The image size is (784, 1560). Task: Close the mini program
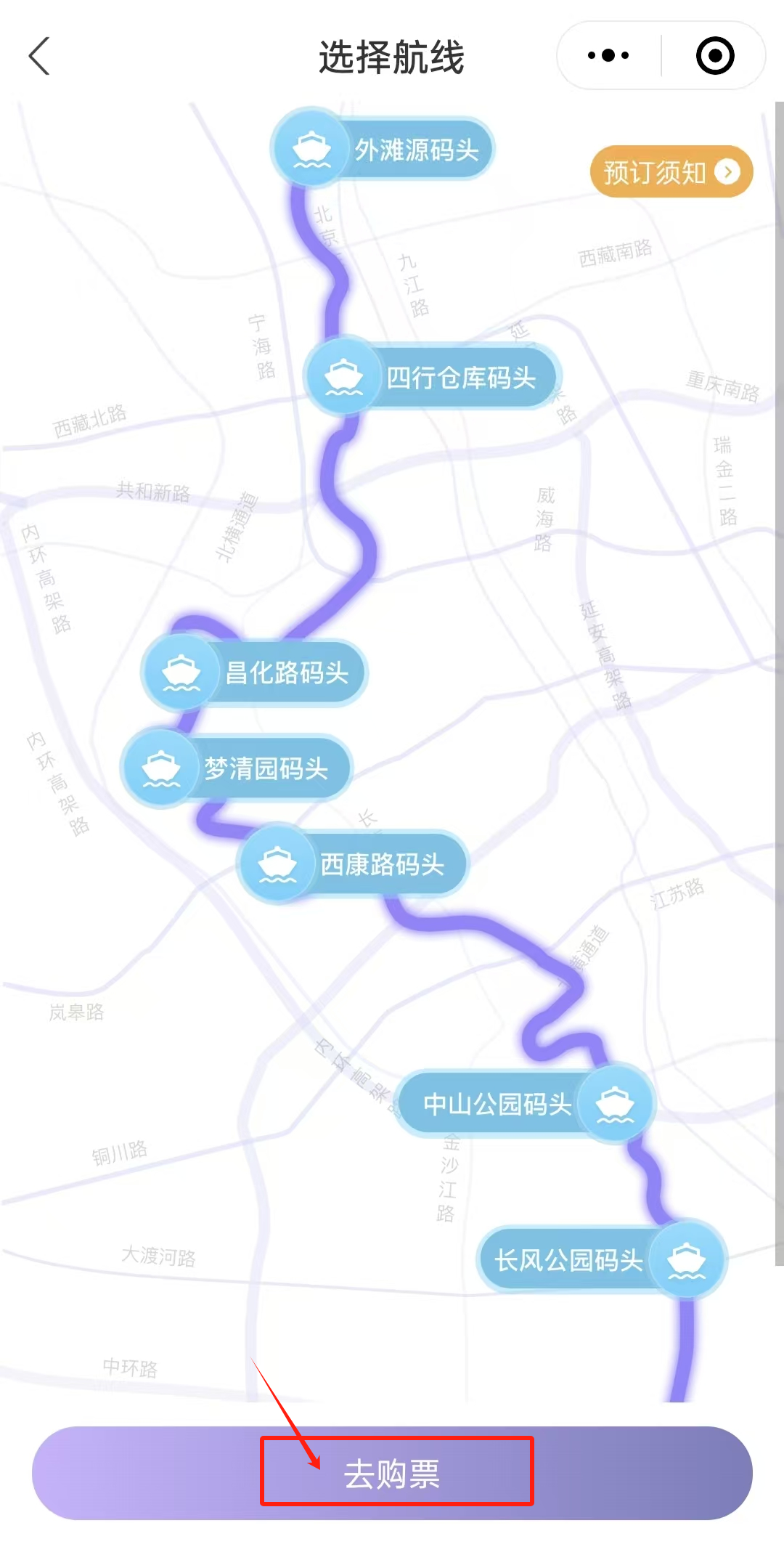click(715, 56)
